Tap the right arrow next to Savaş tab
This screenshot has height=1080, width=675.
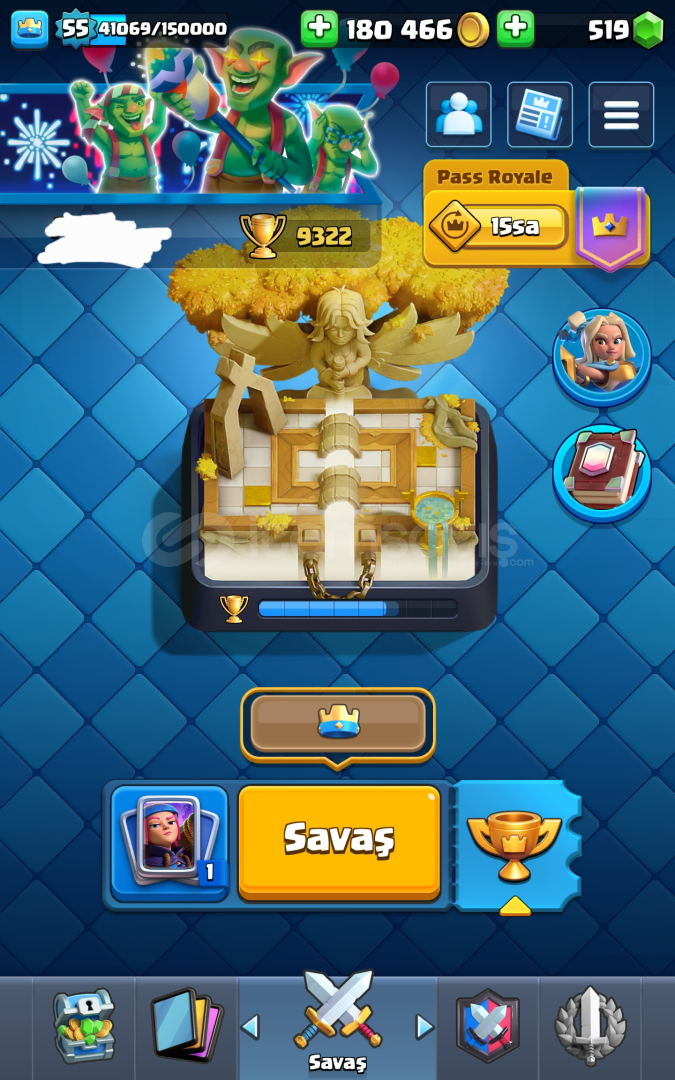click(x=424, y=1027)
